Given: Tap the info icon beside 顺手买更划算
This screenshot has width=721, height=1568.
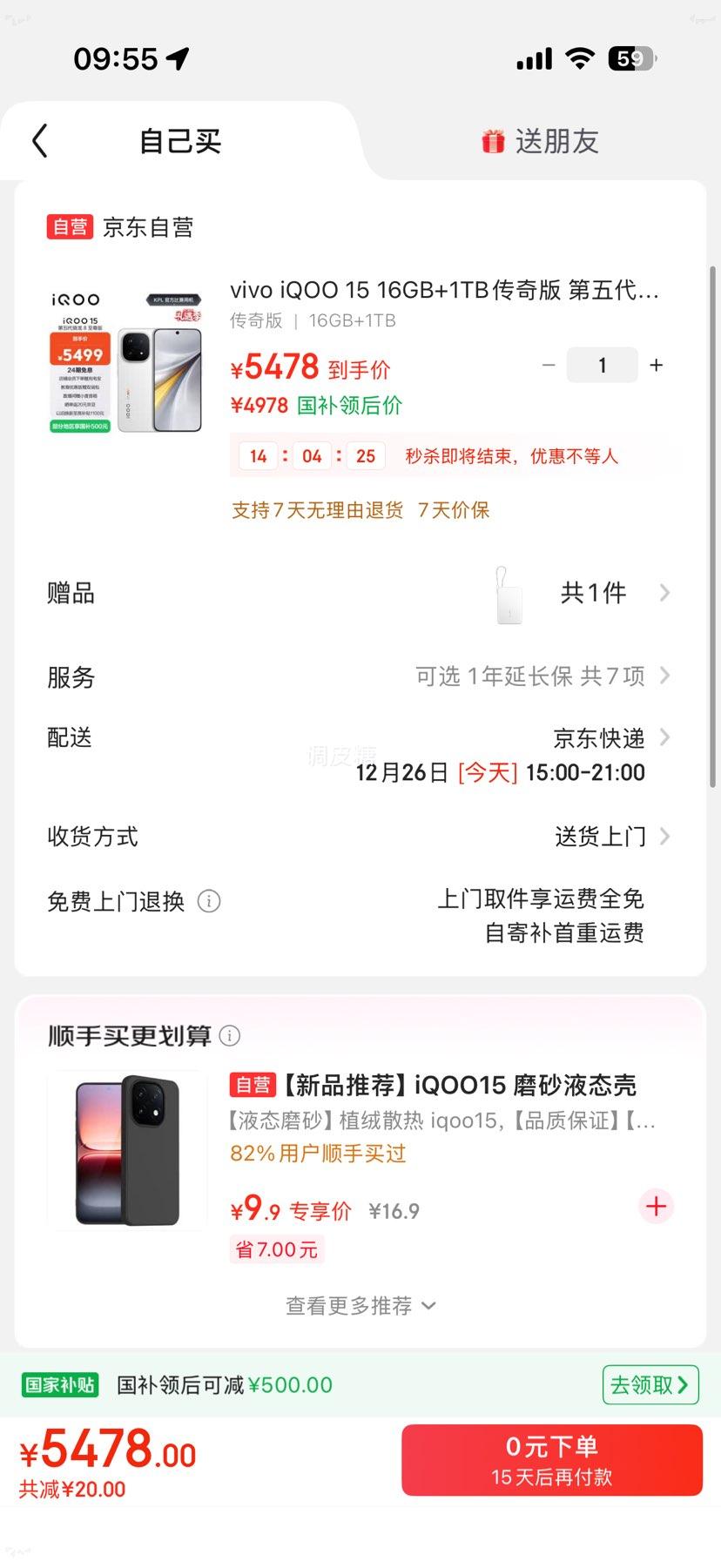Looking at the screenshot, I should pyautogui.click(x=228, y=1035).
